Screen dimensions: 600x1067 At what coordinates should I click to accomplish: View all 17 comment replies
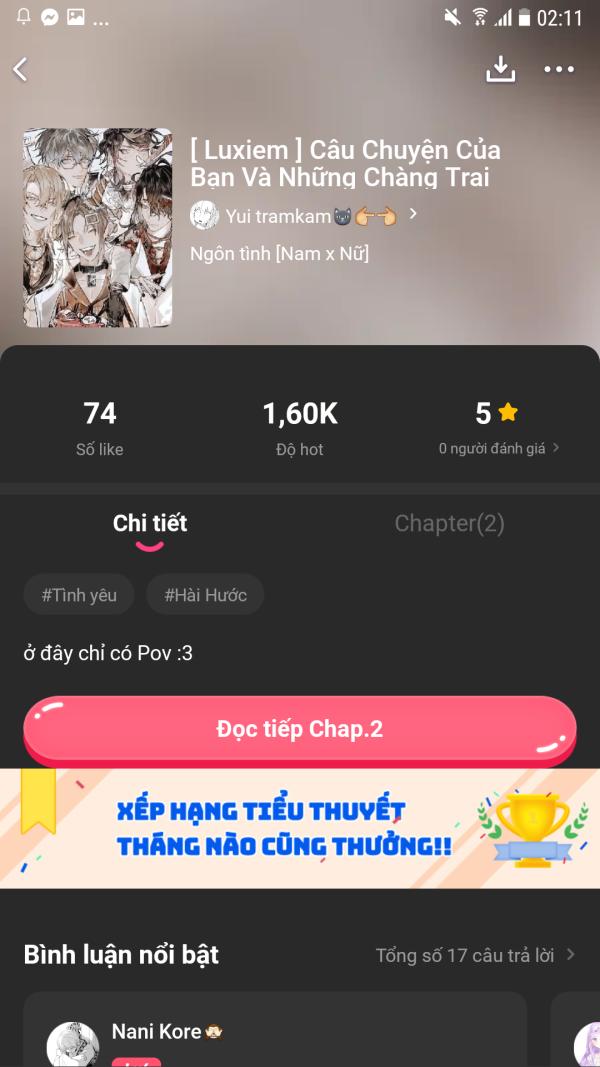pos(474,955)
